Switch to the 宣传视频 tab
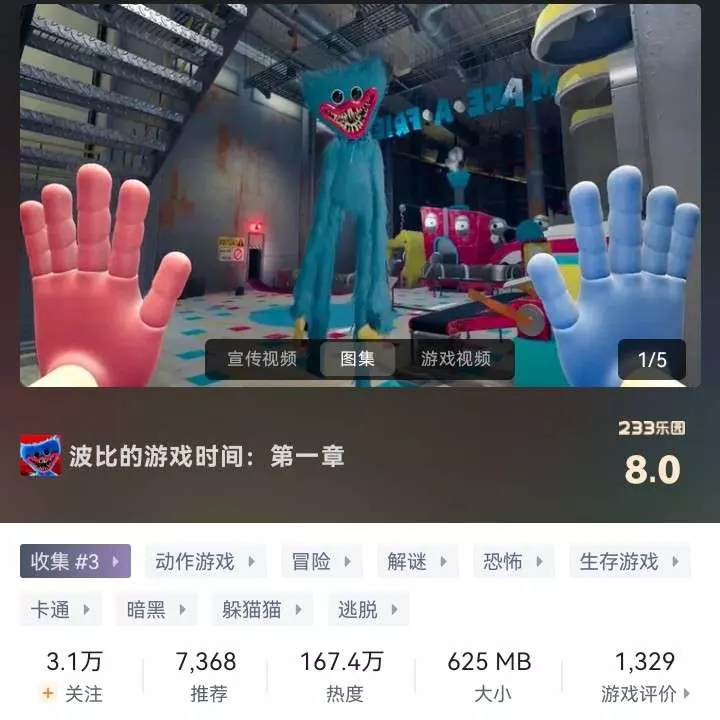 pyautogui.click(x=262, y=359)
